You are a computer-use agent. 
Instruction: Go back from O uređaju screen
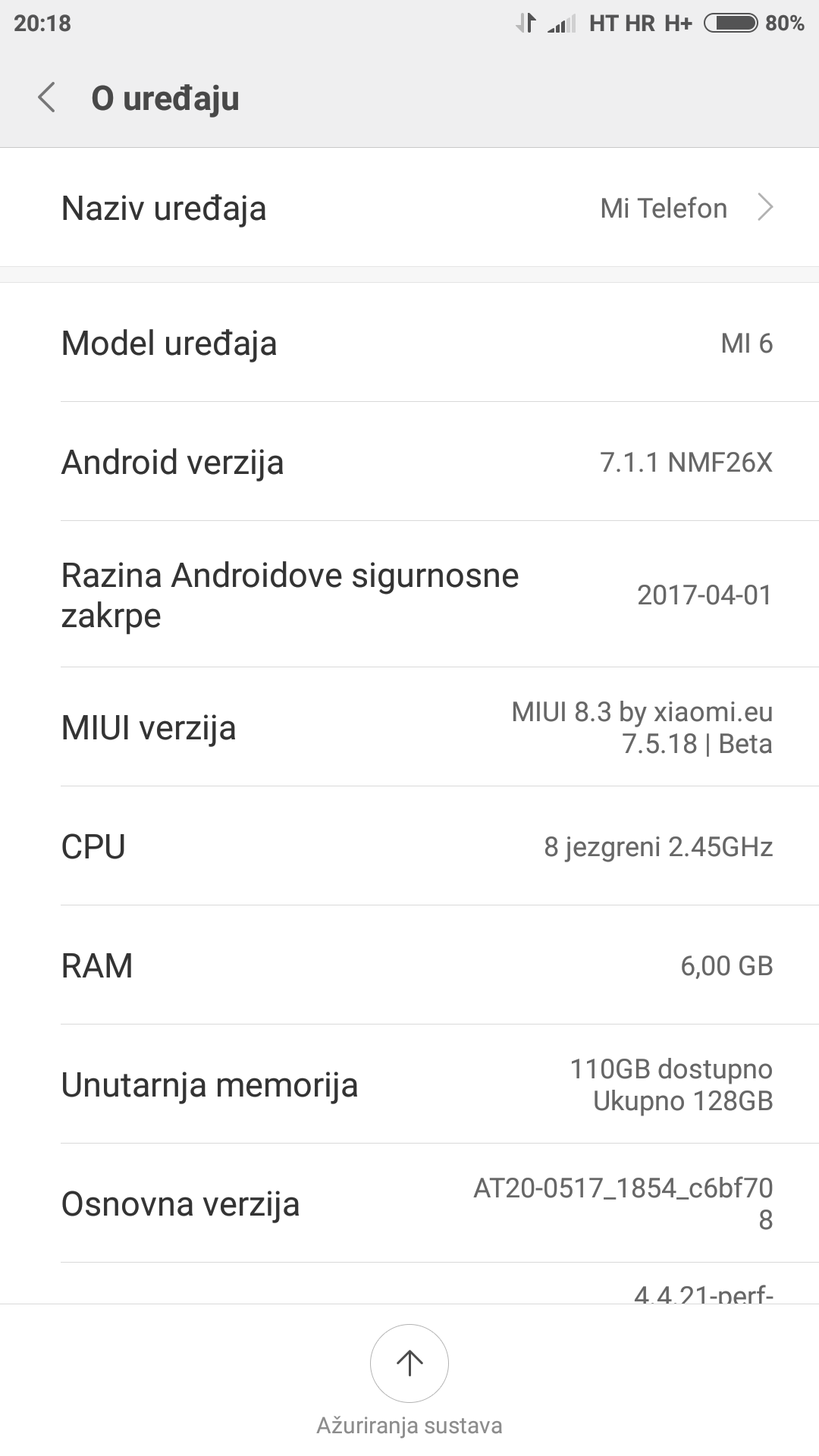pyautogui.click(x=47, y=99)
